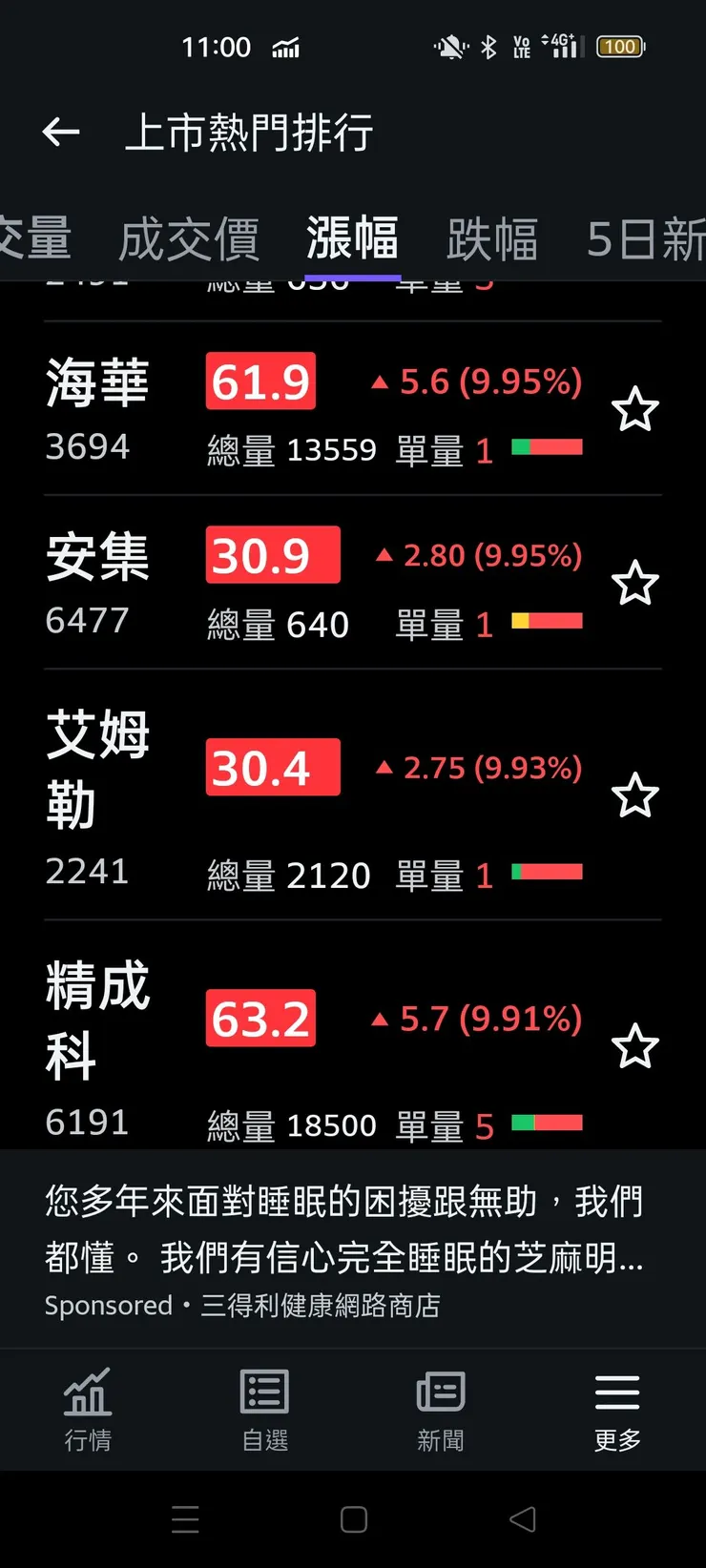Favorite 艾姆勒 with the star icon
706x1568 pixels.
tap(635, 795)
